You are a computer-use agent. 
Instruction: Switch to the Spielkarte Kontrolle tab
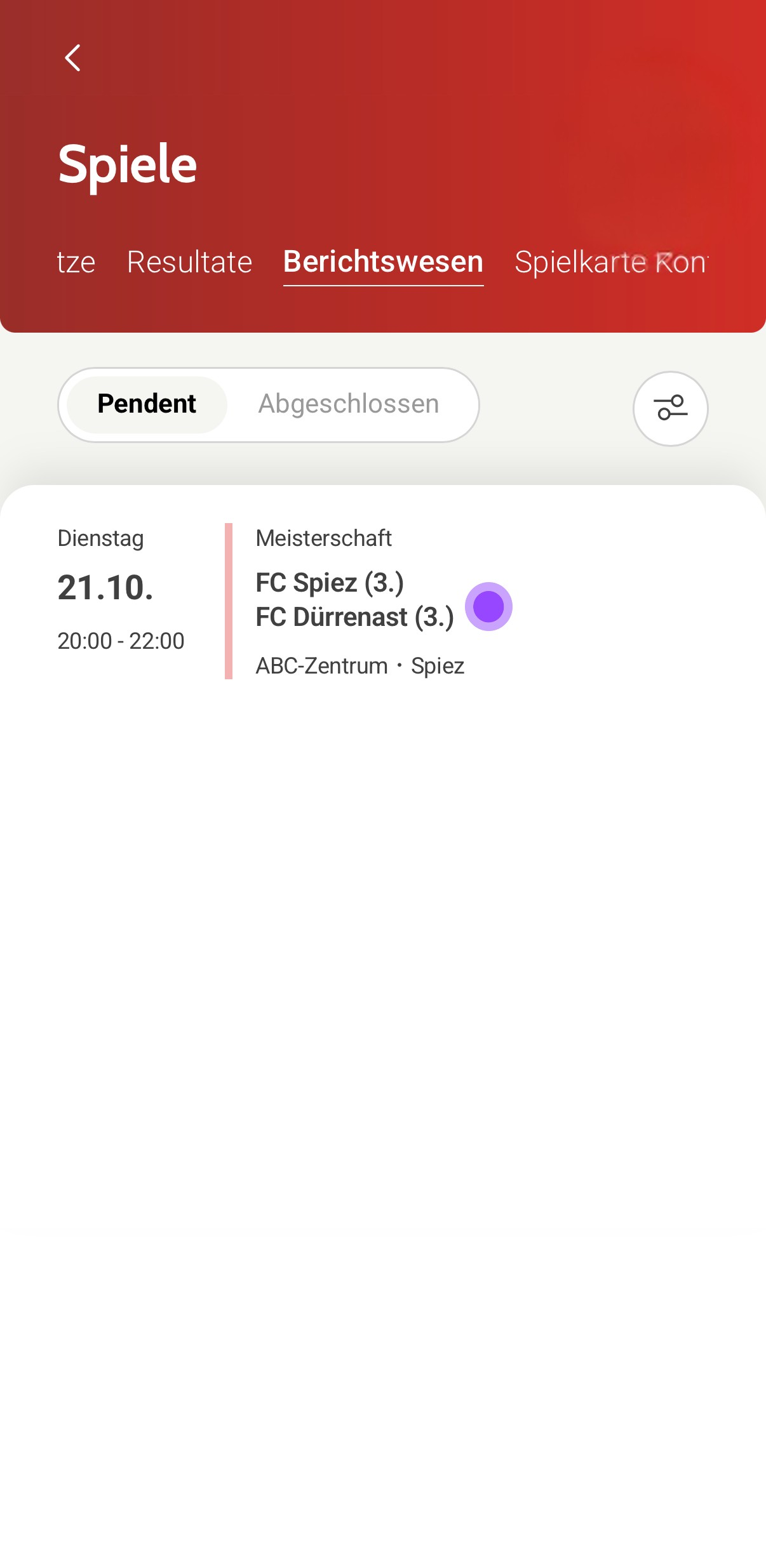[x=610, y=262]
